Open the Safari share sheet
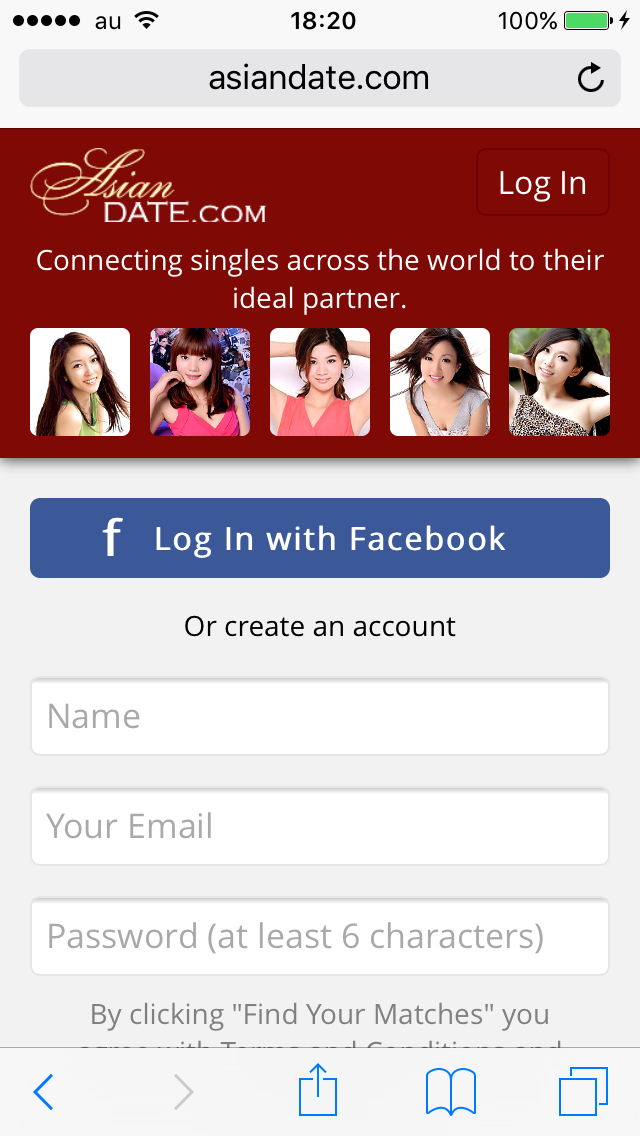640x1136 pixels. [318, 1090]
